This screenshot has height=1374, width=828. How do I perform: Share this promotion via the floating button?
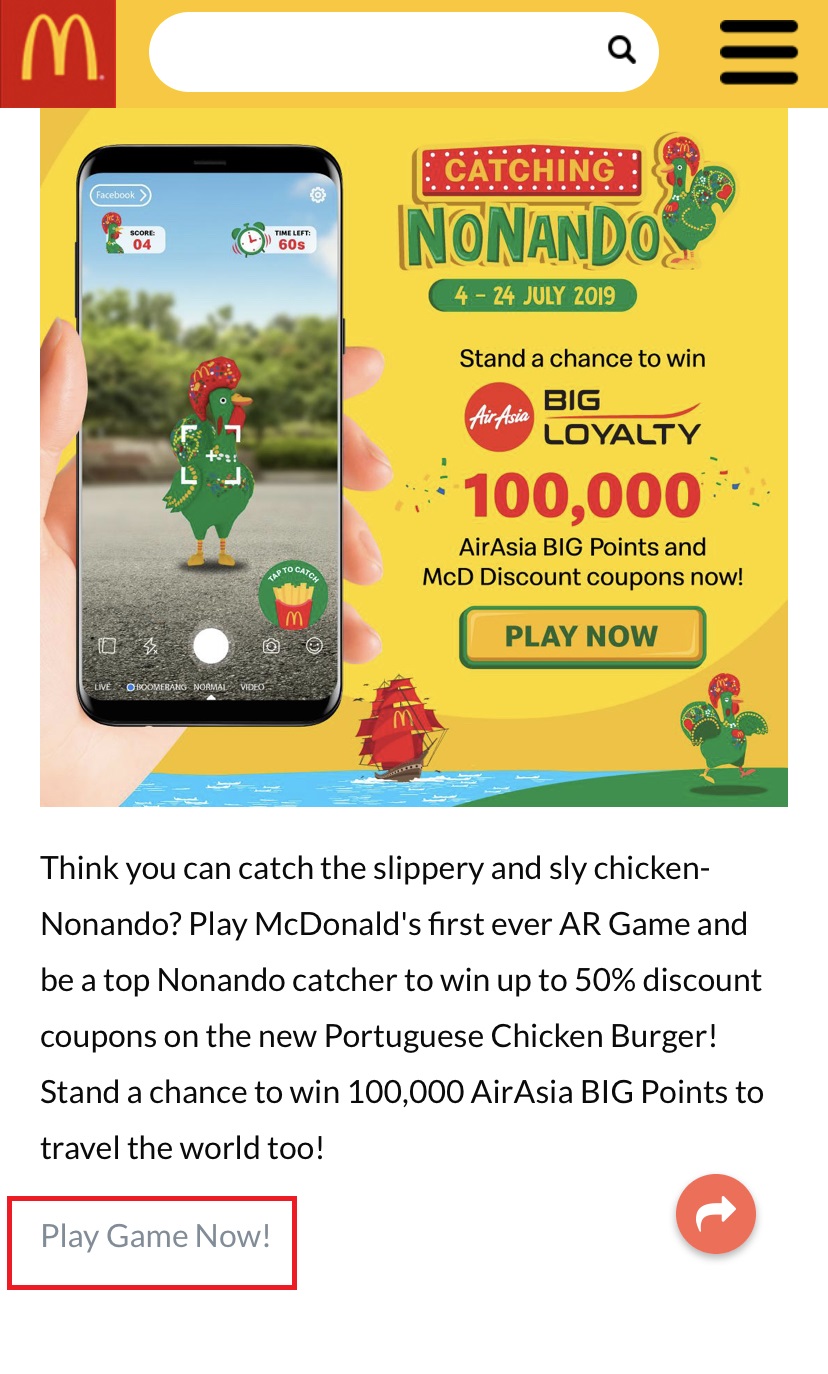[x=715, y=1213]
